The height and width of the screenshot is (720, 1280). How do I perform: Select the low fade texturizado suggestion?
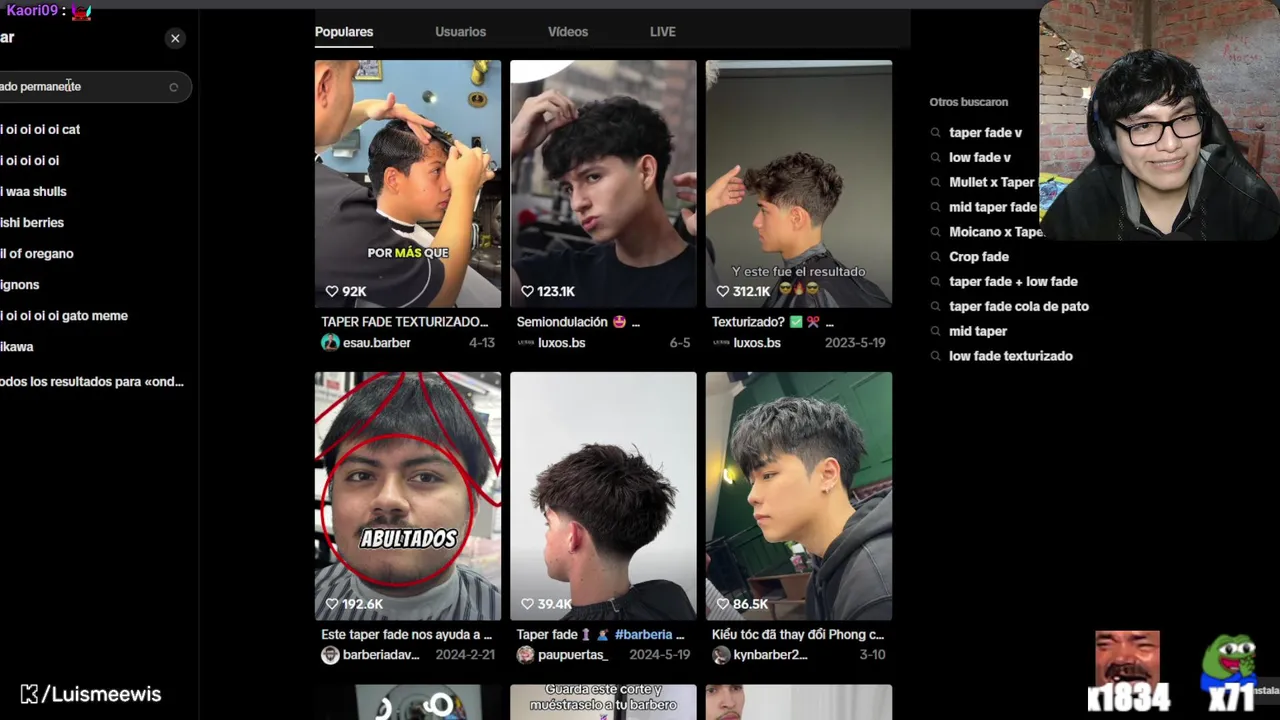tap(1010, 356)
